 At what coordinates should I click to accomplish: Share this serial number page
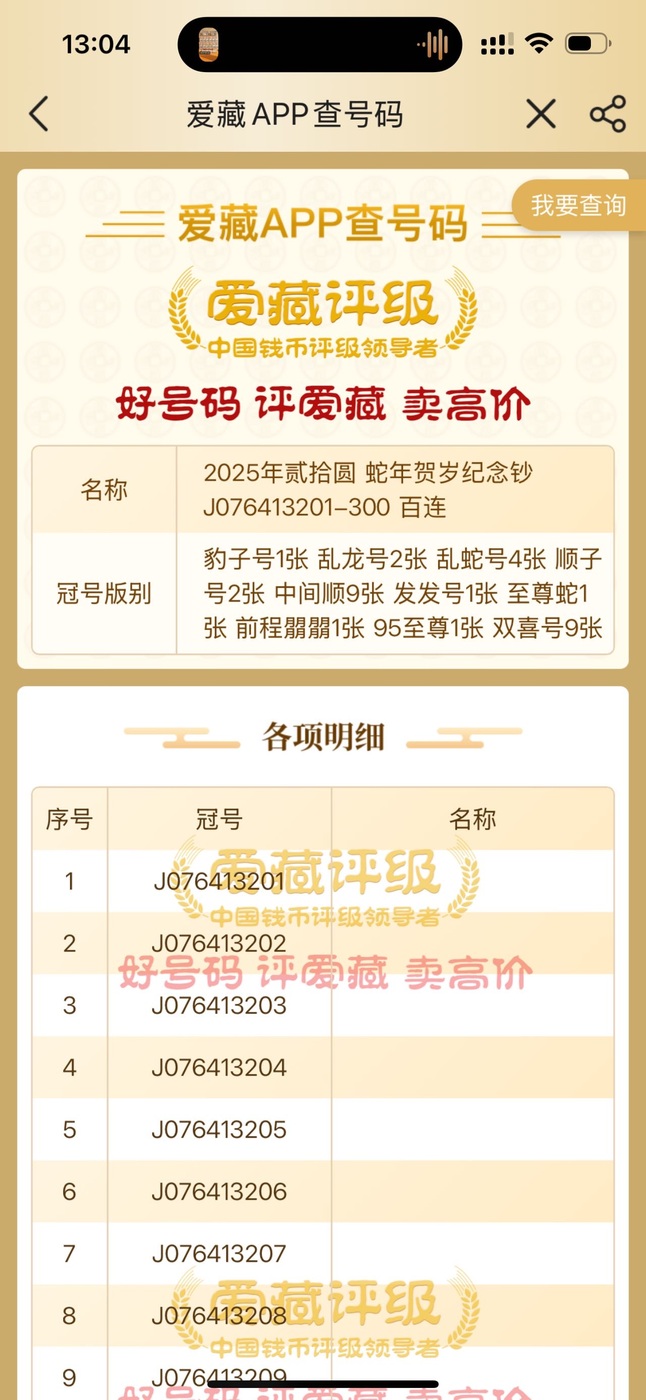pos(608,114)
